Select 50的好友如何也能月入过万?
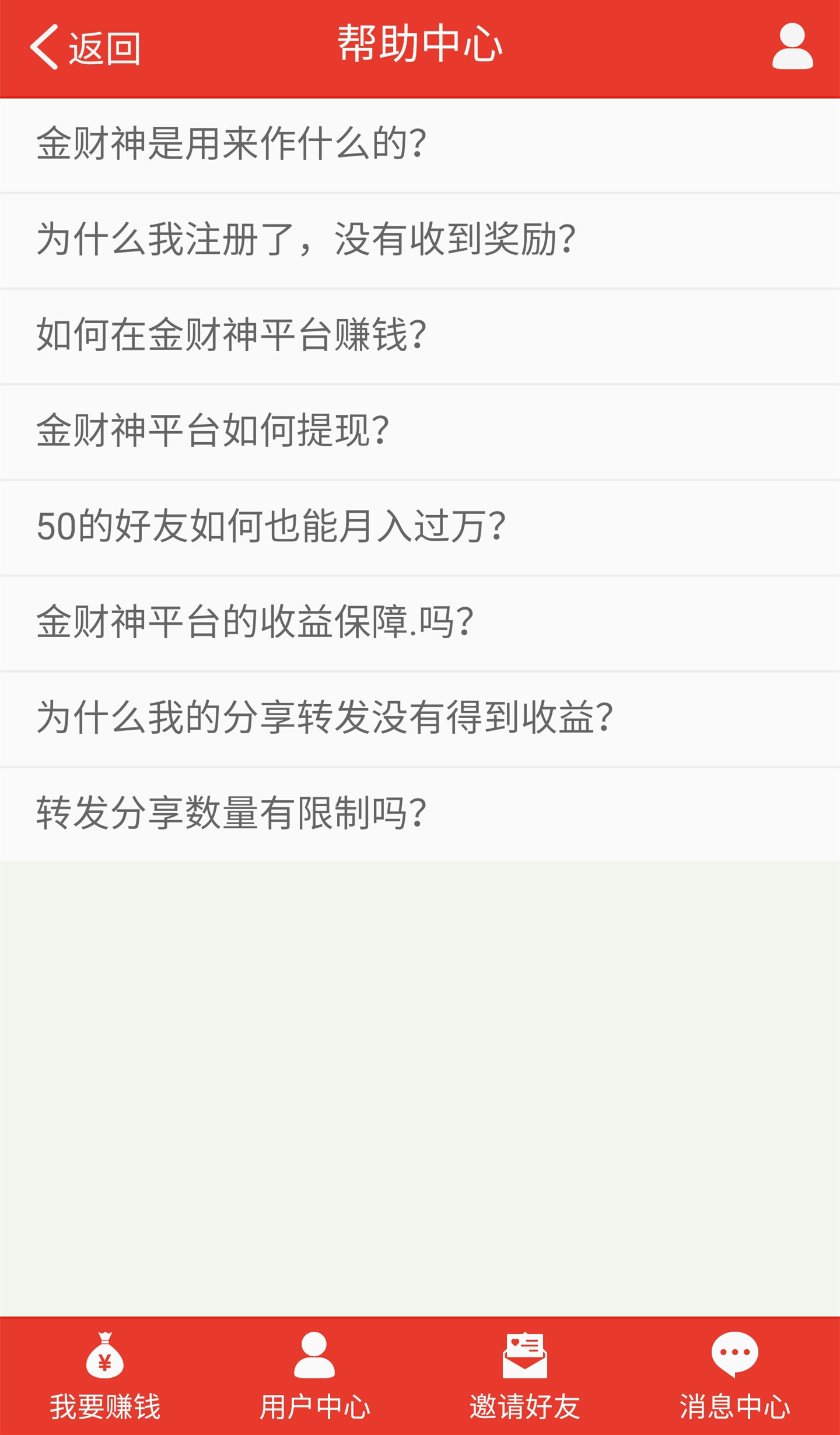 tap(420, 527)
